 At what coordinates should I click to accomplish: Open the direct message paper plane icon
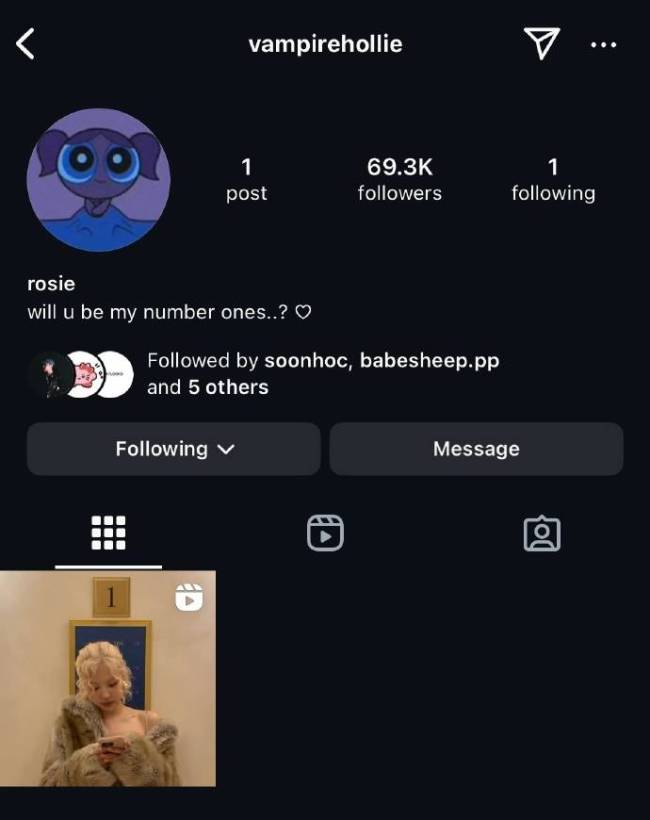(540, 43)
